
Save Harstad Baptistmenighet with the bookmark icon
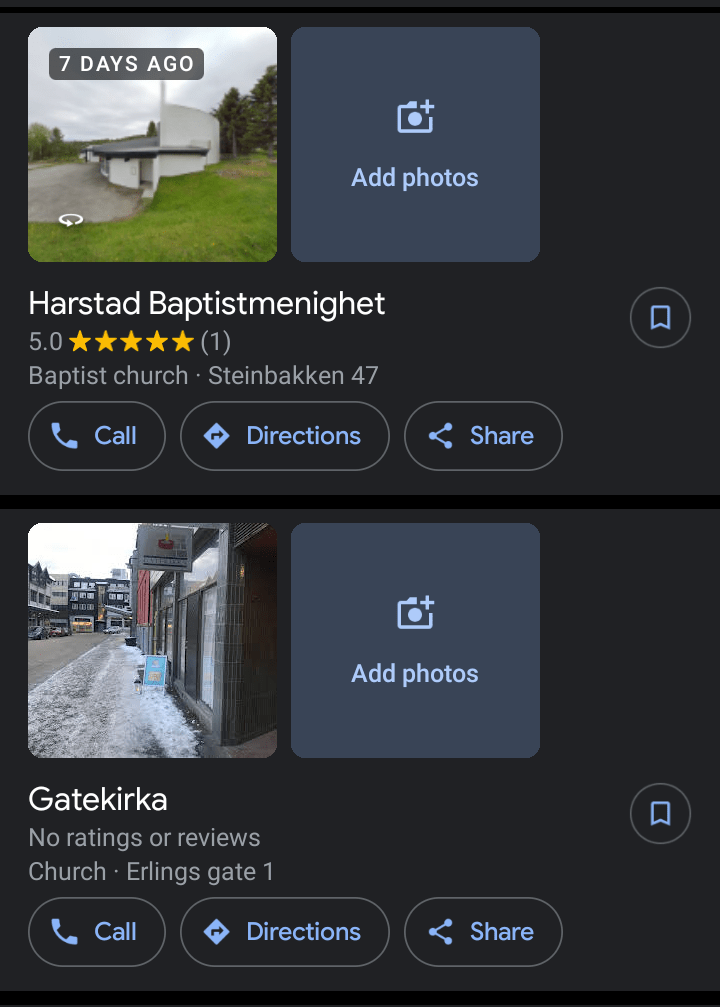click(660, 318)
